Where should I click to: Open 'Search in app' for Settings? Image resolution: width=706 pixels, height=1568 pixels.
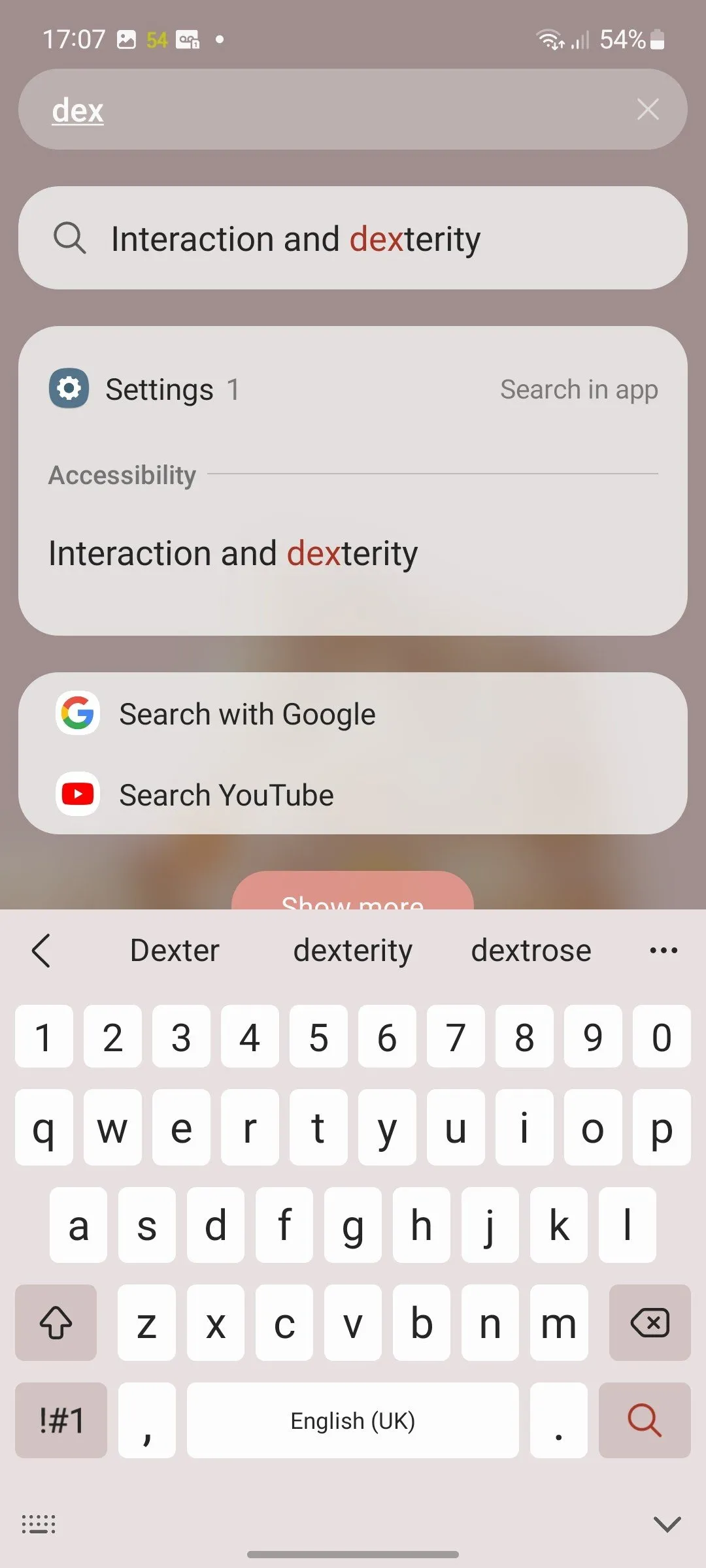(x=579, y=389)
